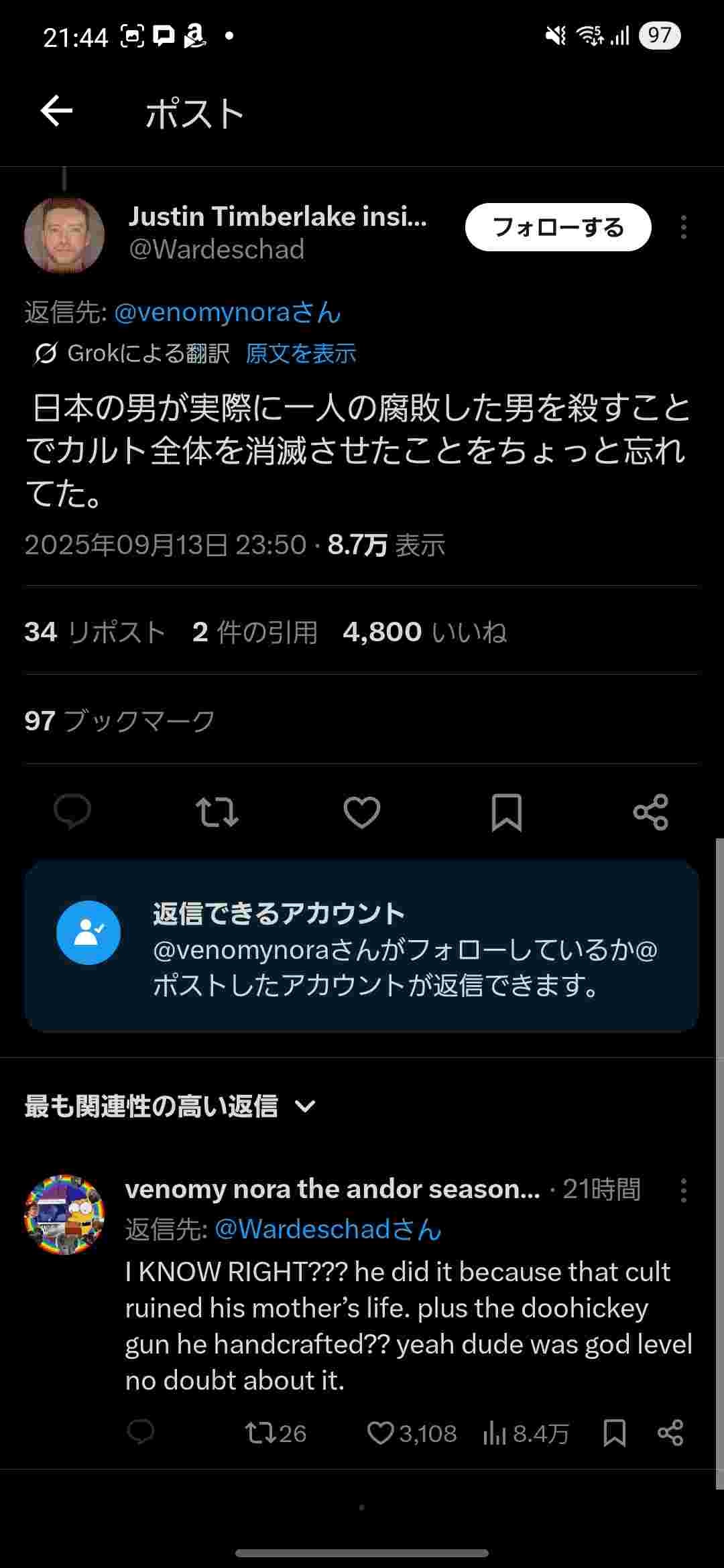Follow @Wardeschad with the フォローする button
This screenshot has width=724, height=1568.
point(558,227)
